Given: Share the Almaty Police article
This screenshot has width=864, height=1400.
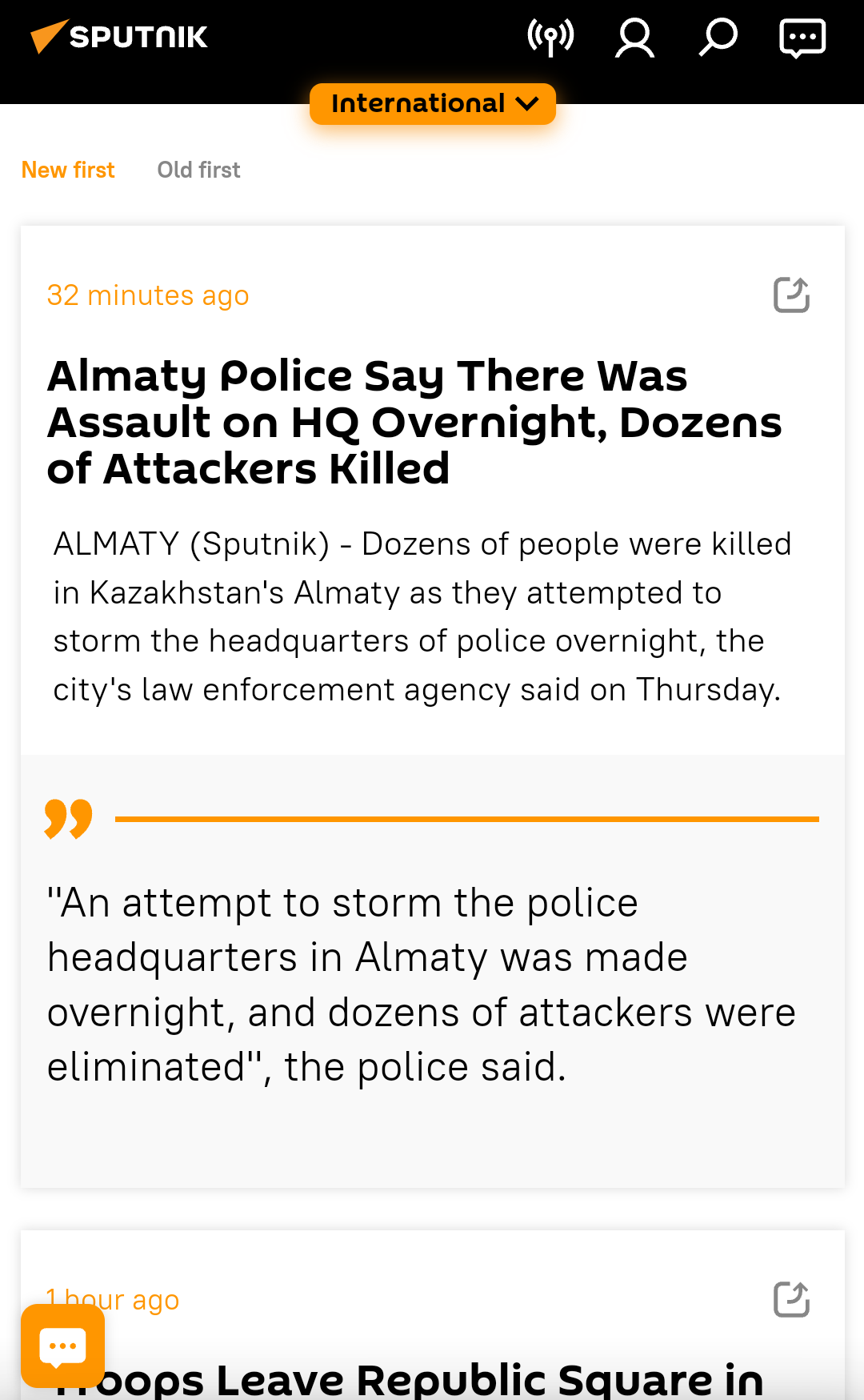Looking at the screenshot, I should [x=791, y=295].
